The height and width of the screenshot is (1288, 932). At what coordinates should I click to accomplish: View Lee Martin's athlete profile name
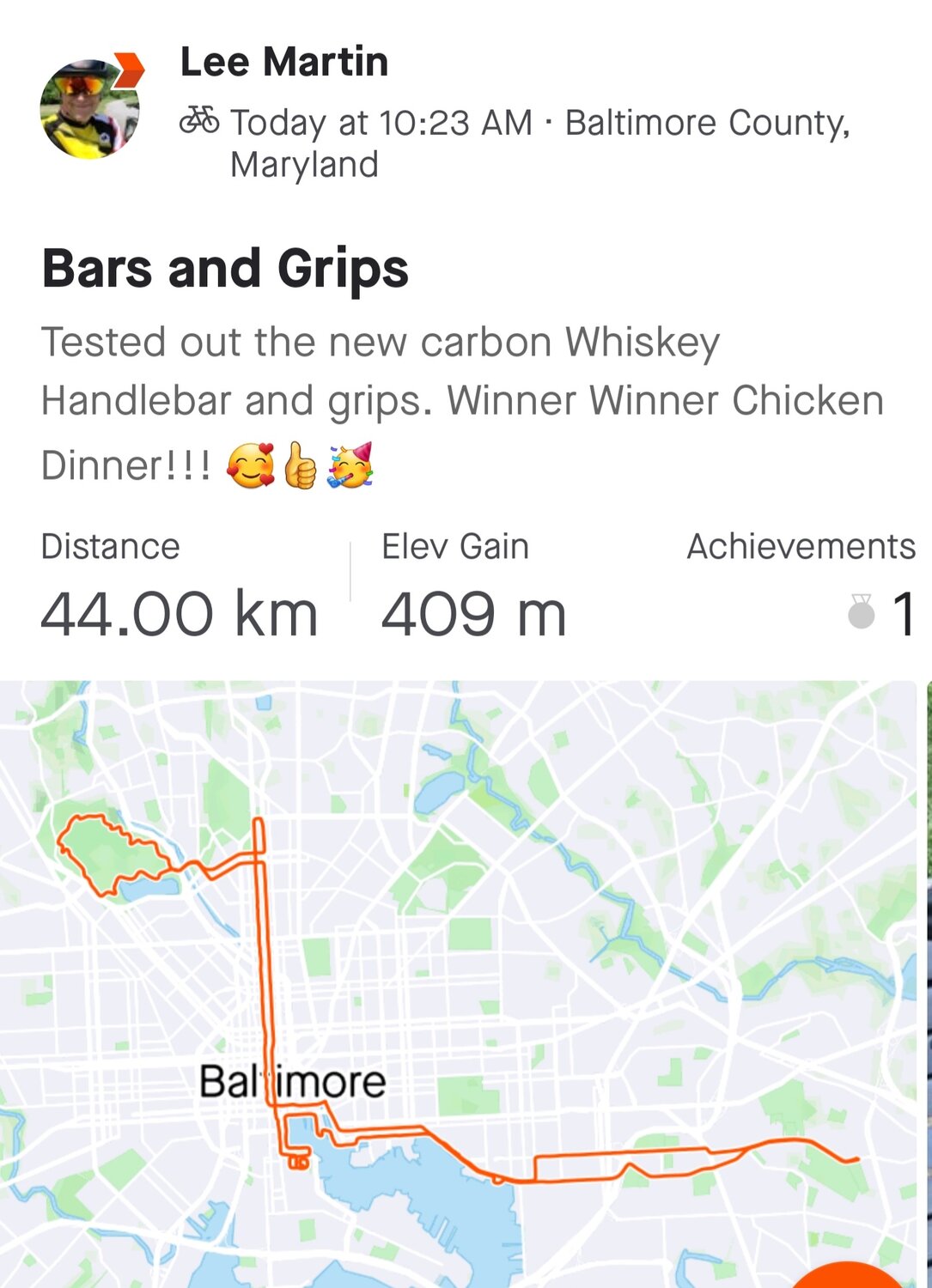[283, 63]
